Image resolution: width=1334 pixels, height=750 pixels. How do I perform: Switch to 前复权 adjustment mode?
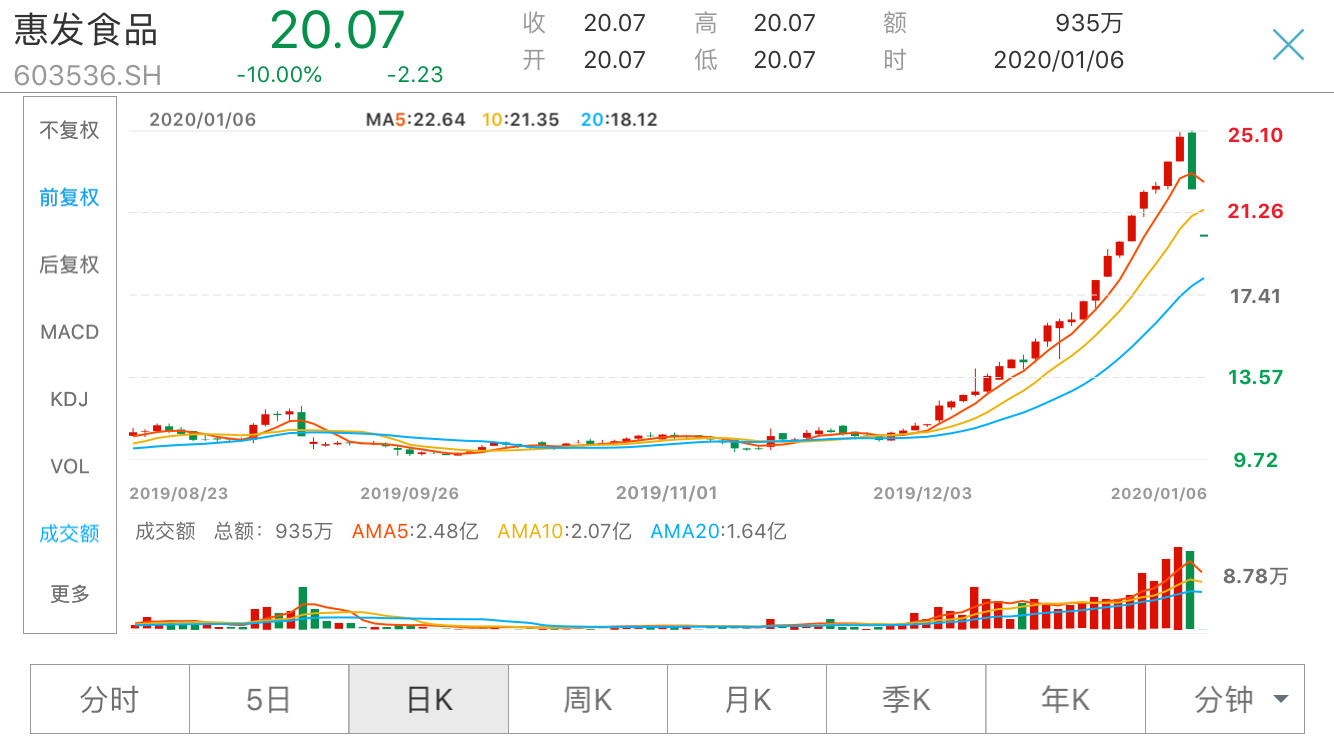click(70, 197)
